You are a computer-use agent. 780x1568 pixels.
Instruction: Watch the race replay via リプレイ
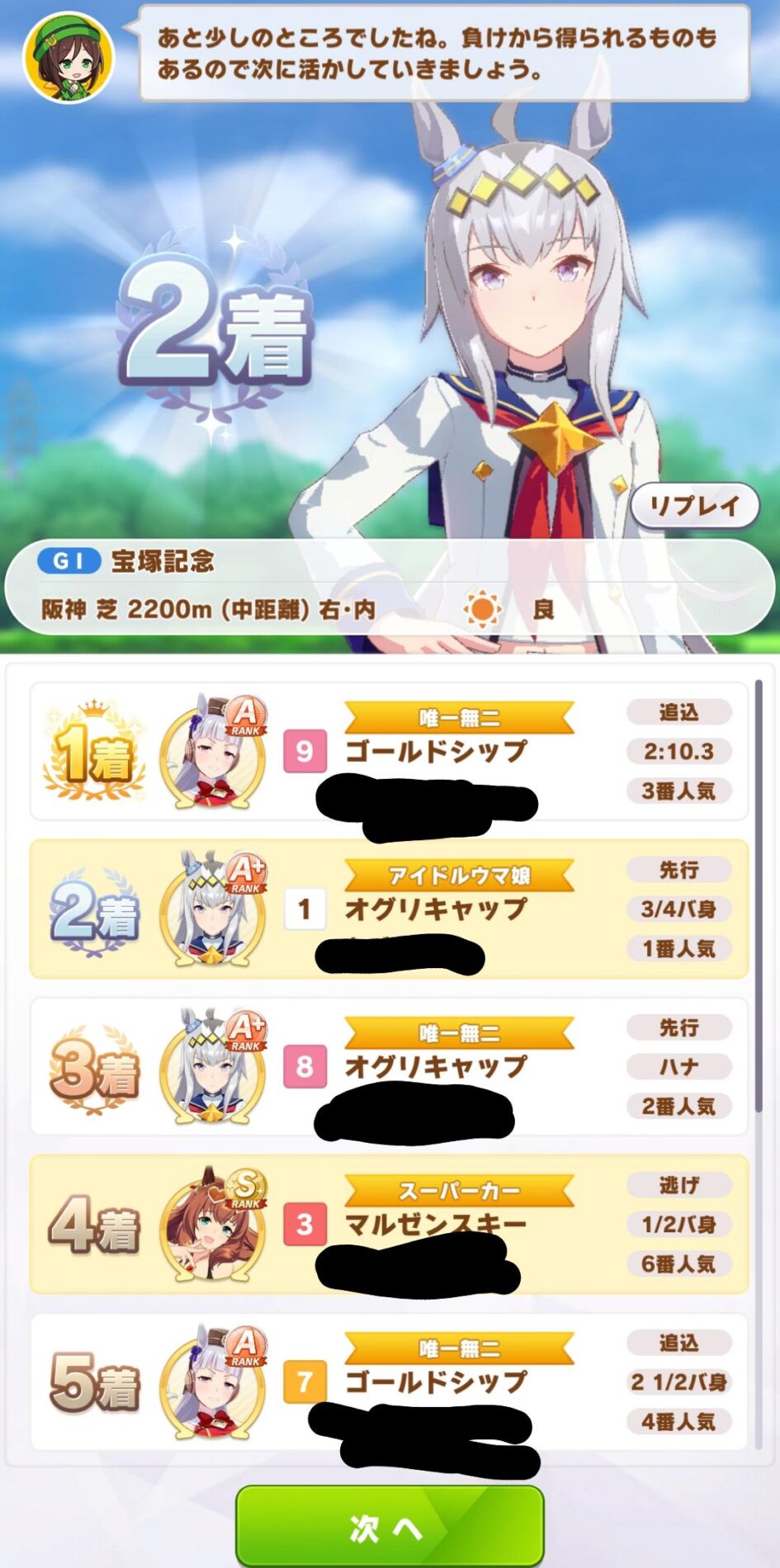(x=694, y=506)
